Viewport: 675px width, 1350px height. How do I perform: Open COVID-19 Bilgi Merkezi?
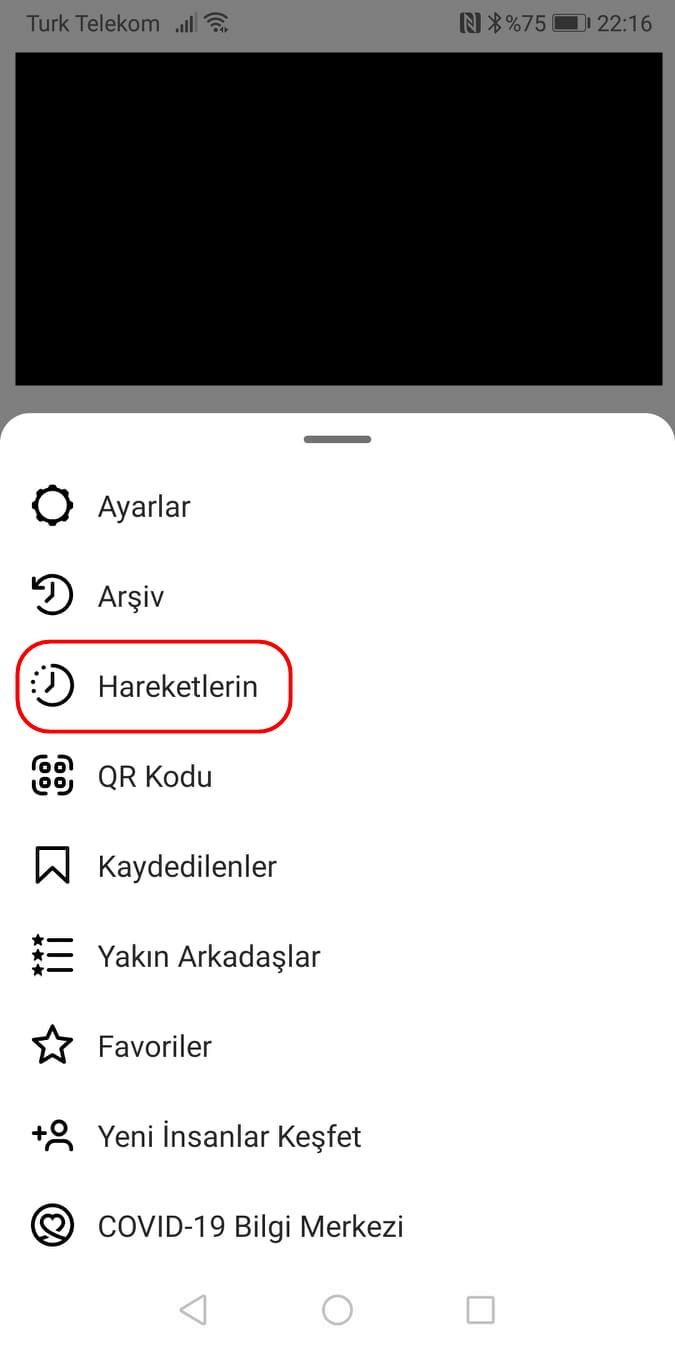click(x=250, y=1227)
